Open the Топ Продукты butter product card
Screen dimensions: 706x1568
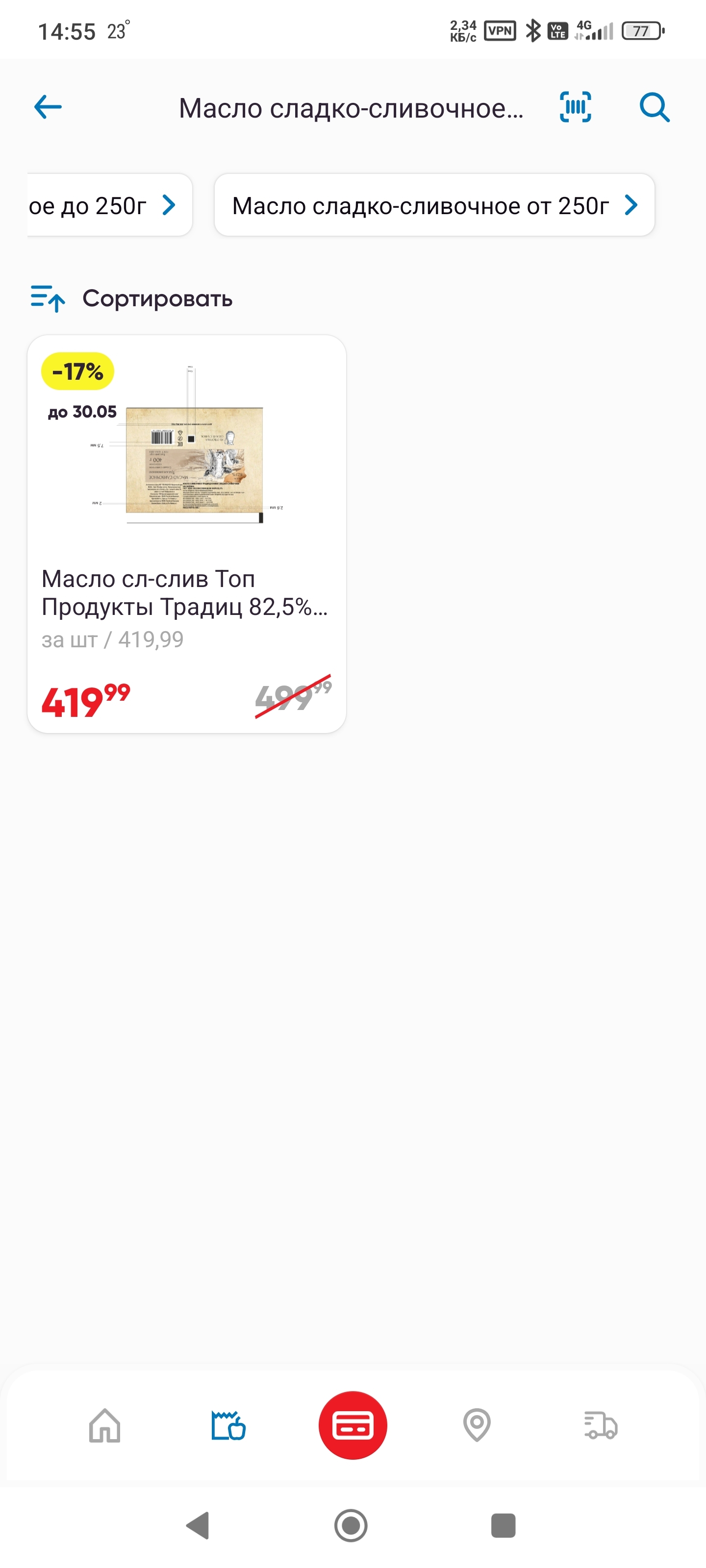point(186,533)
